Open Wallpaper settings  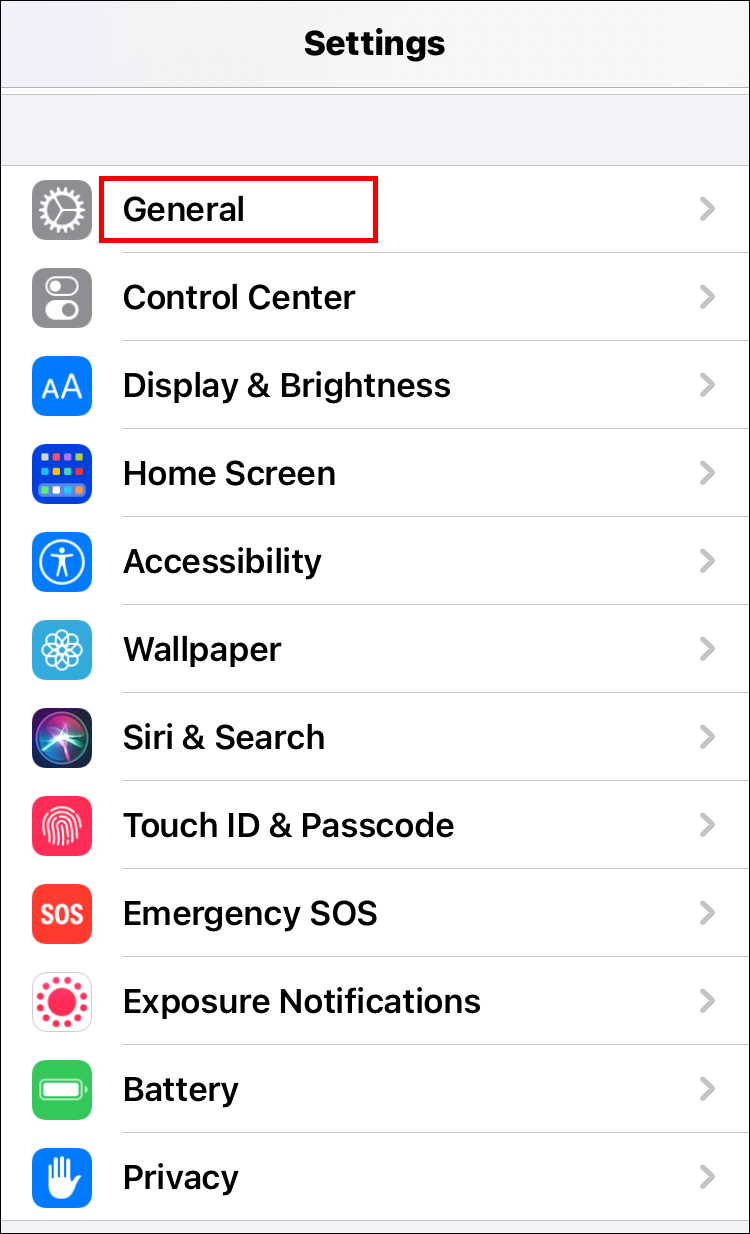(375, 649)
